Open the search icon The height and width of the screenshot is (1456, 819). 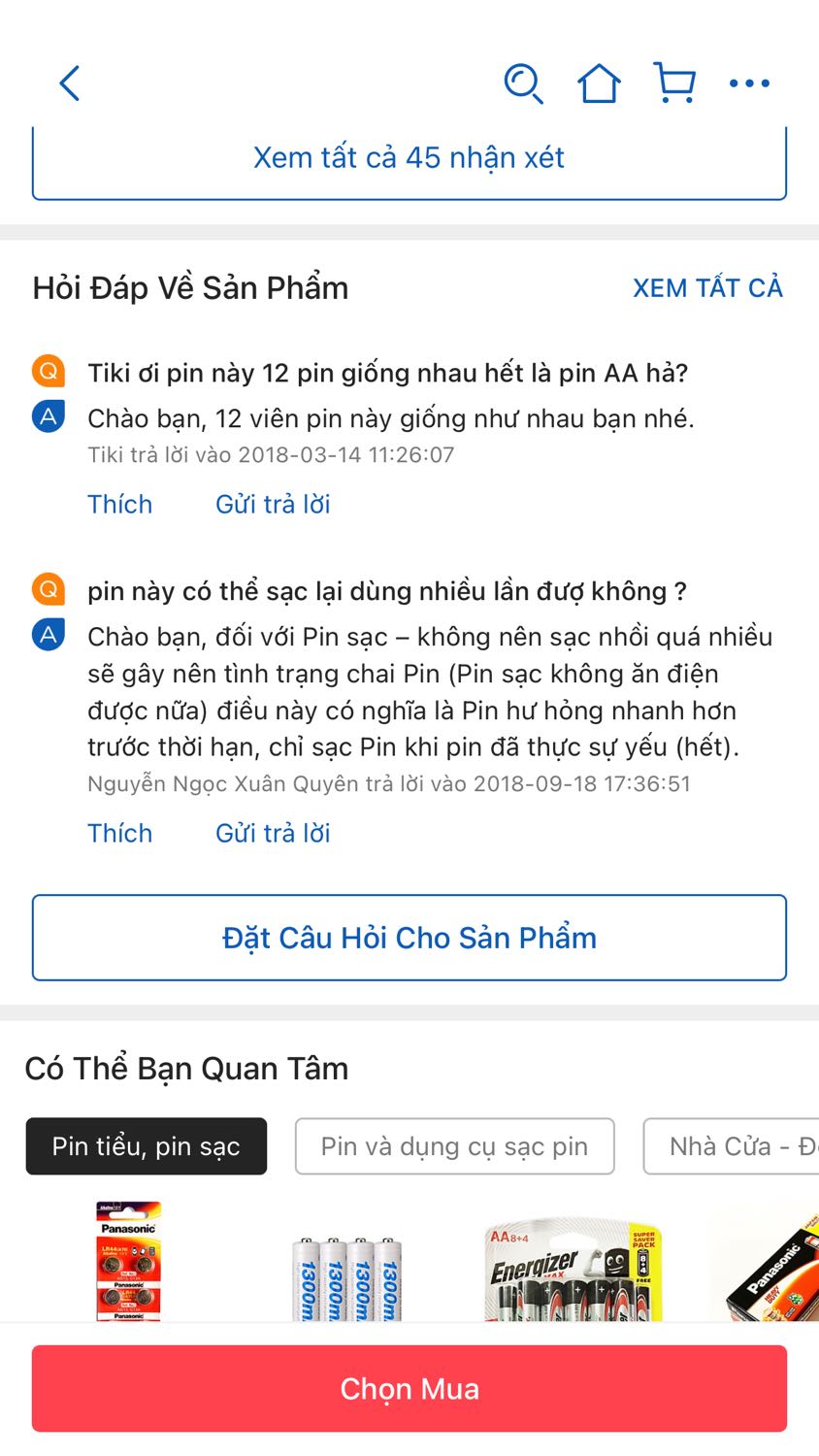click(523, 83)
